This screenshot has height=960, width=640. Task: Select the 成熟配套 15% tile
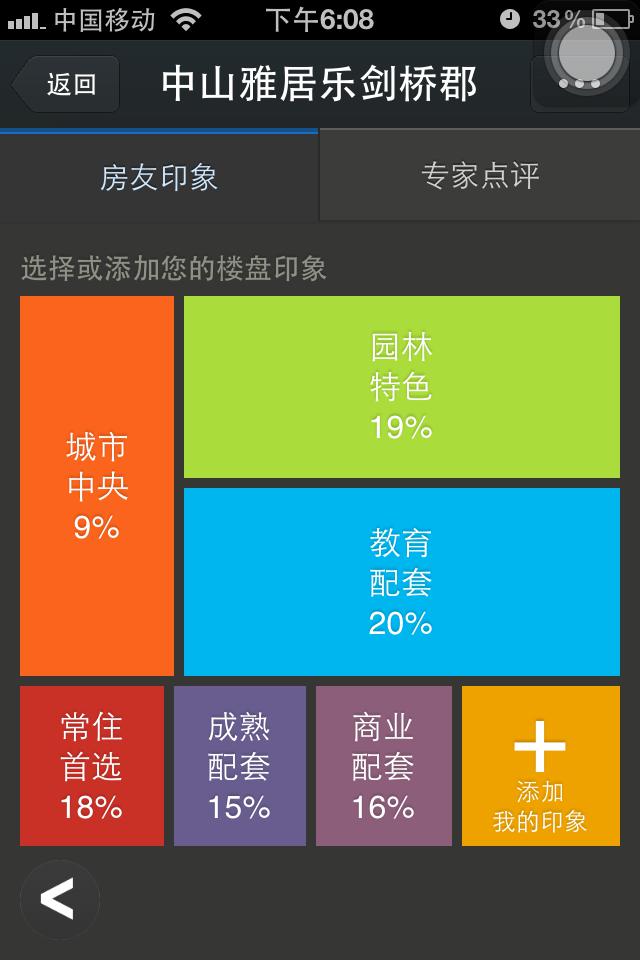240,766
